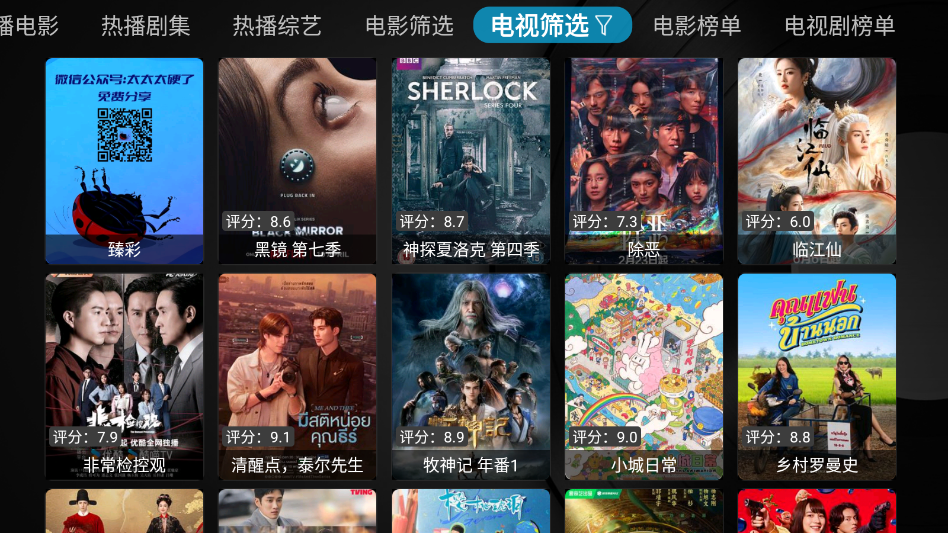The image size is (948, 533).
Task: Open 清醒点，泰尔先生
Action: click(297, 376)
